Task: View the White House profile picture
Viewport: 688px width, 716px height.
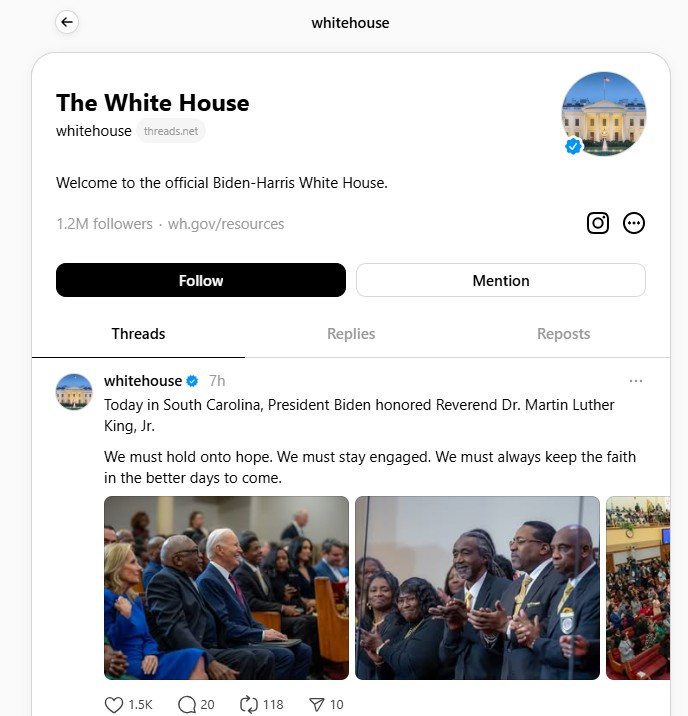Action: coord(604,114)
